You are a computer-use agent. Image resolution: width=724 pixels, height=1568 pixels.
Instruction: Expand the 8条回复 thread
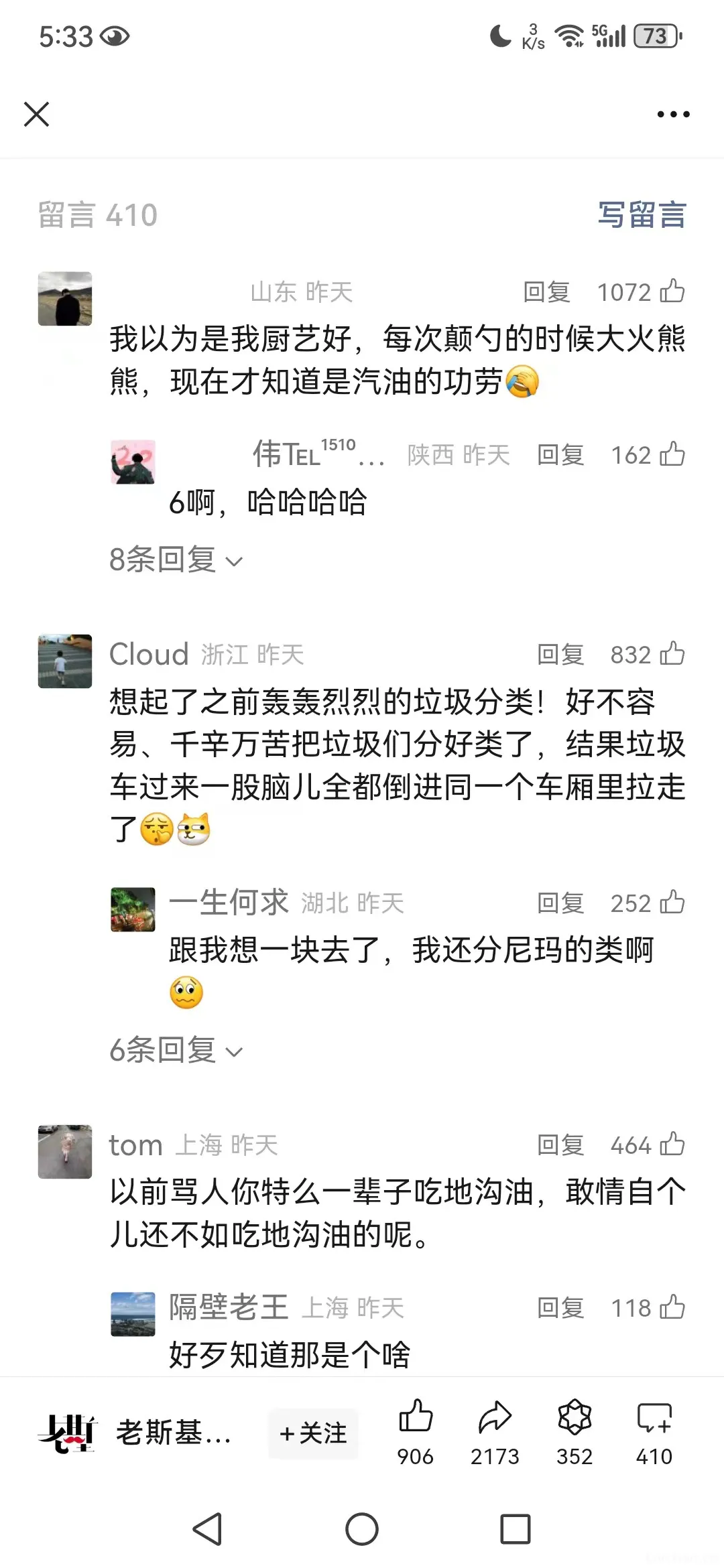[176, 560]
